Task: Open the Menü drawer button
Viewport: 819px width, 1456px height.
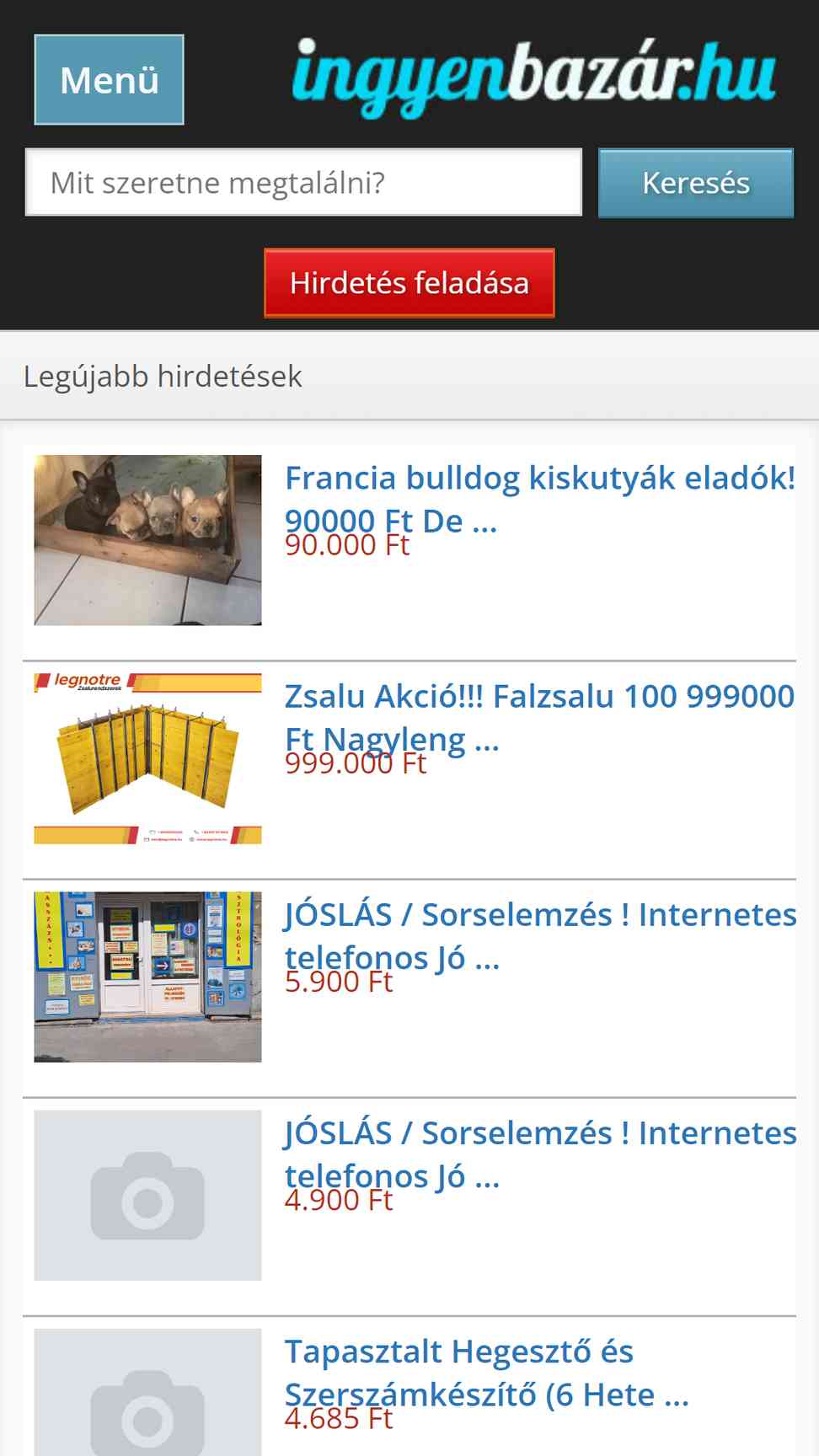Action: [x=109, y=80]
